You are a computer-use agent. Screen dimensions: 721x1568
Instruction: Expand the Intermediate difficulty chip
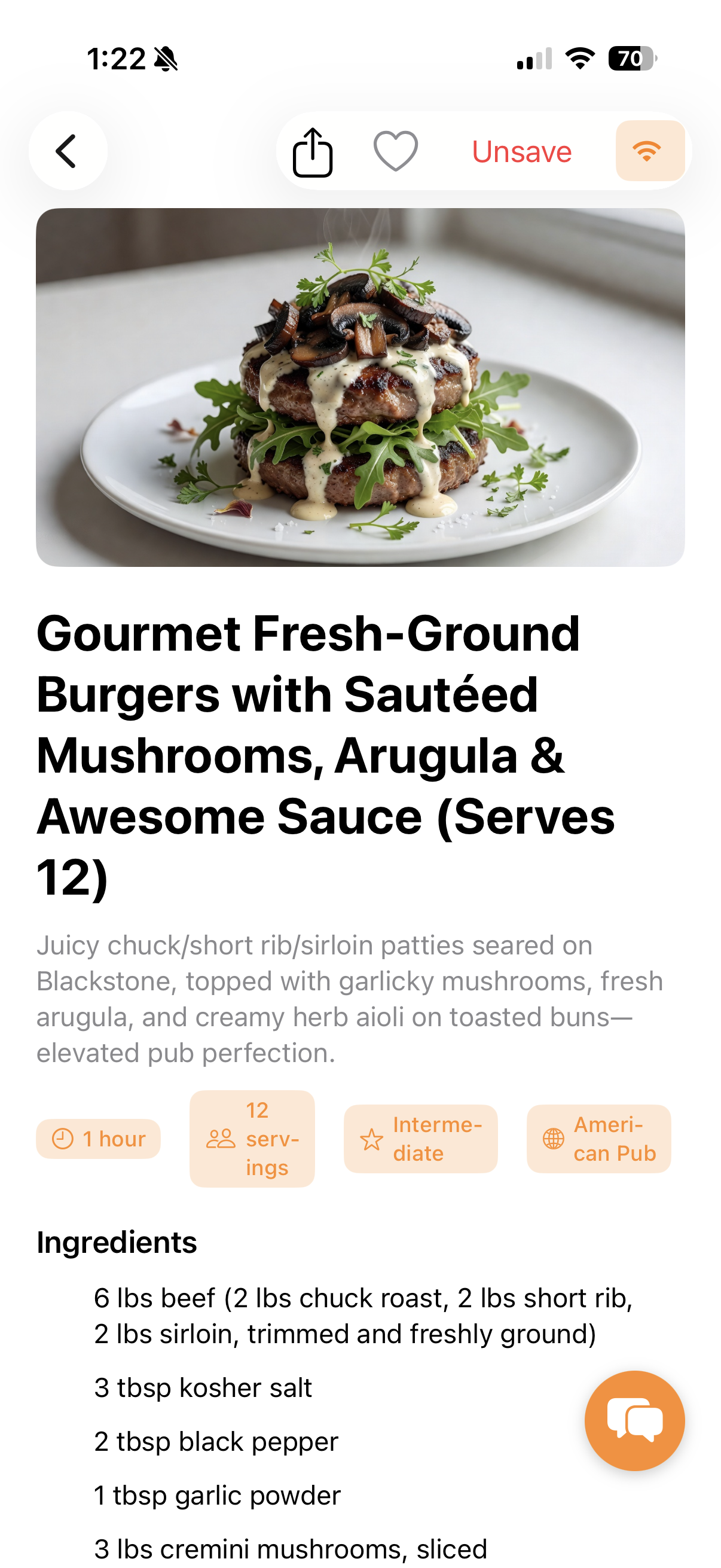[420, 1138]
